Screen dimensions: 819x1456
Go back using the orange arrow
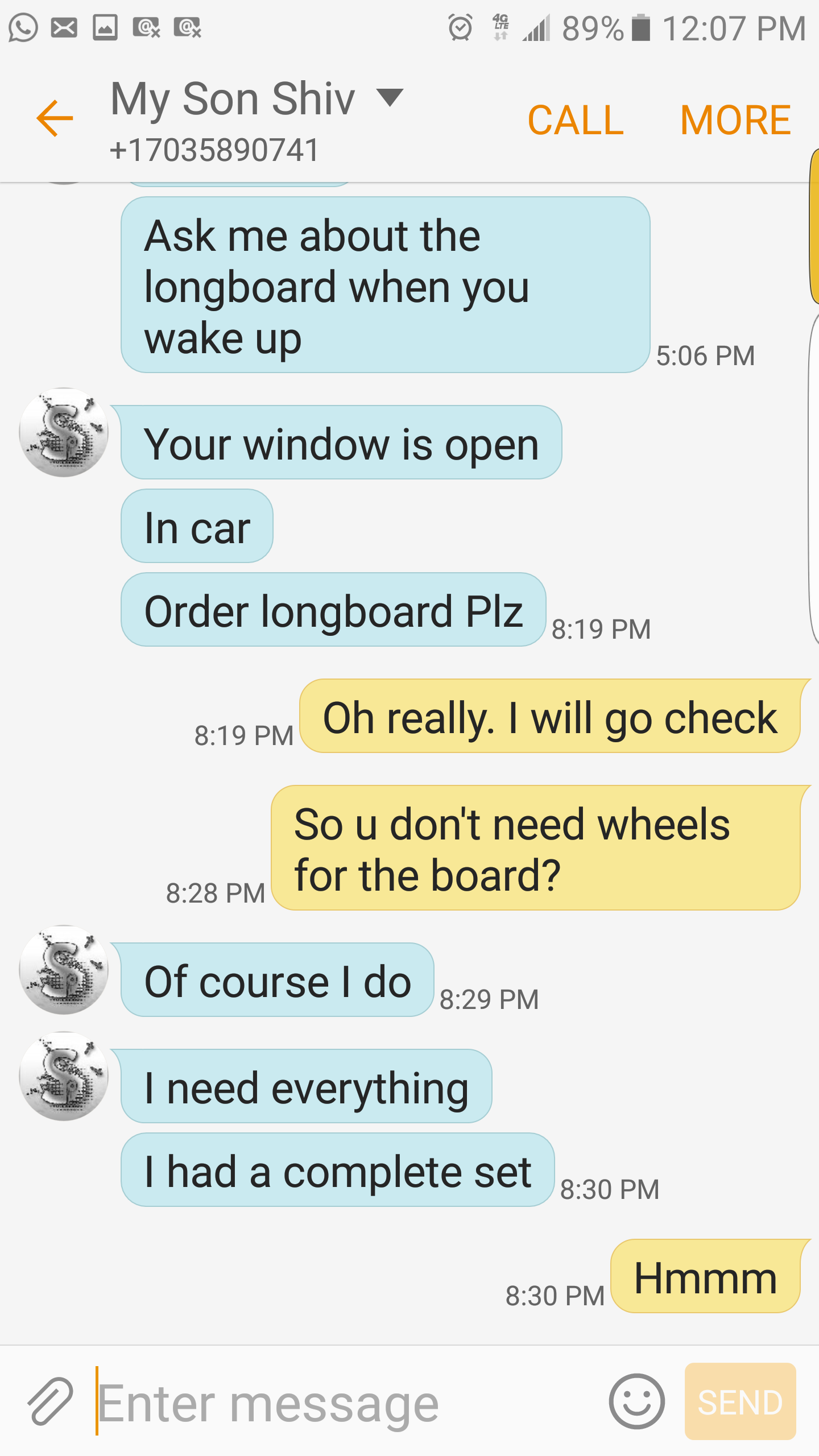coord(55,118)
